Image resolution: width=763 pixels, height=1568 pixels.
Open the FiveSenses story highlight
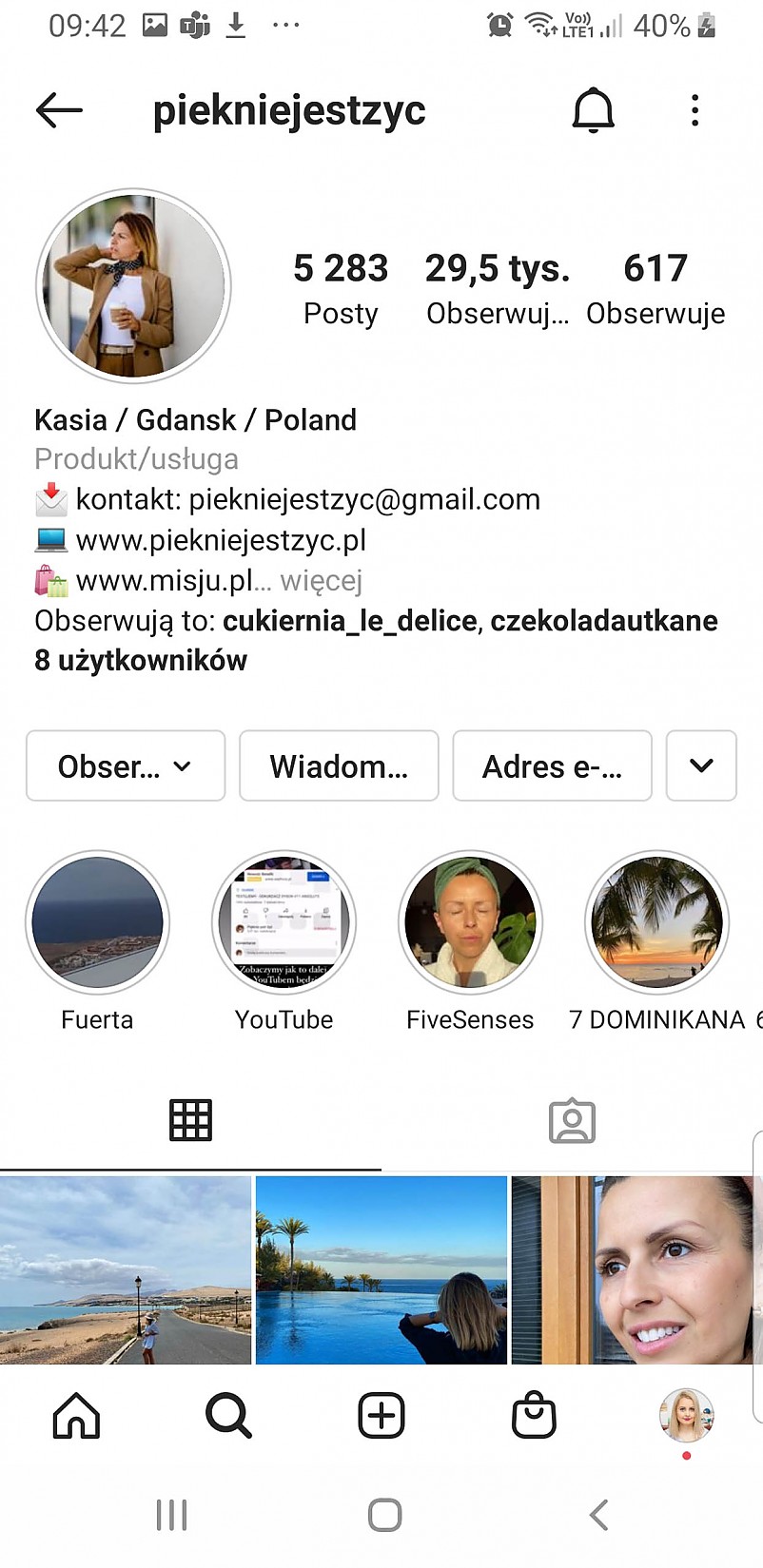pos(470,922)
